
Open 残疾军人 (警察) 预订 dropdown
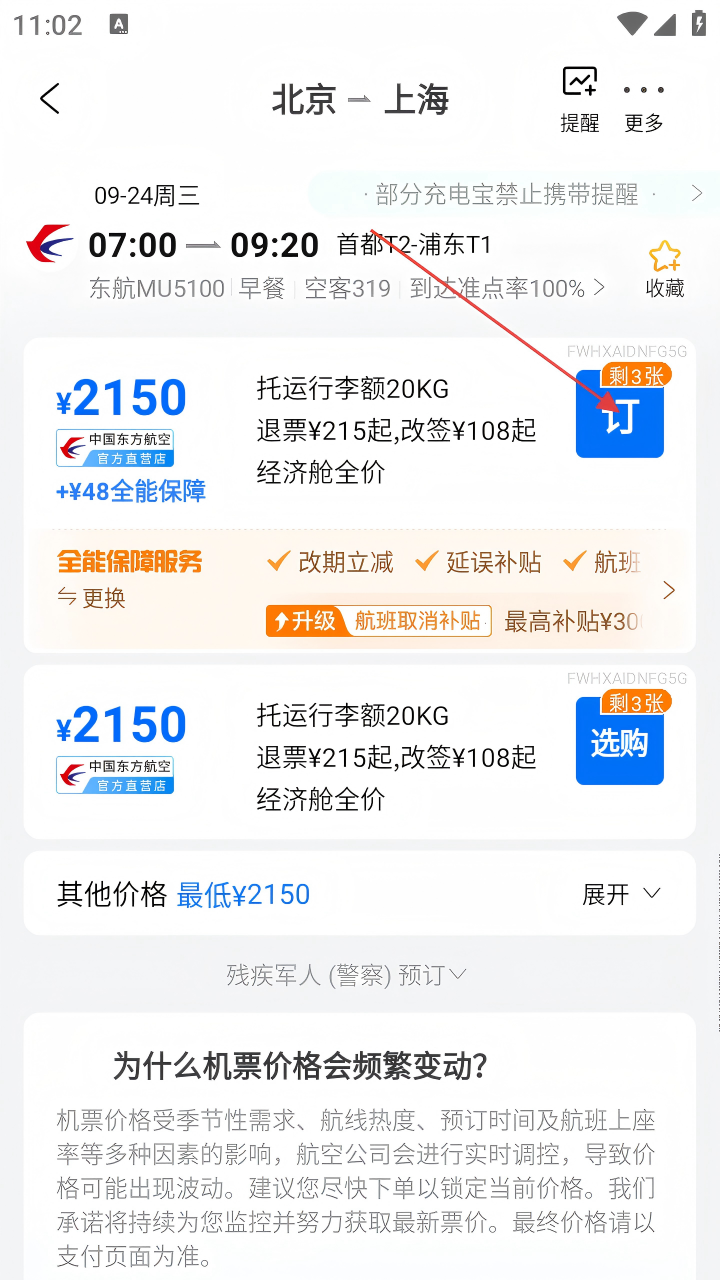coord(346,975)
